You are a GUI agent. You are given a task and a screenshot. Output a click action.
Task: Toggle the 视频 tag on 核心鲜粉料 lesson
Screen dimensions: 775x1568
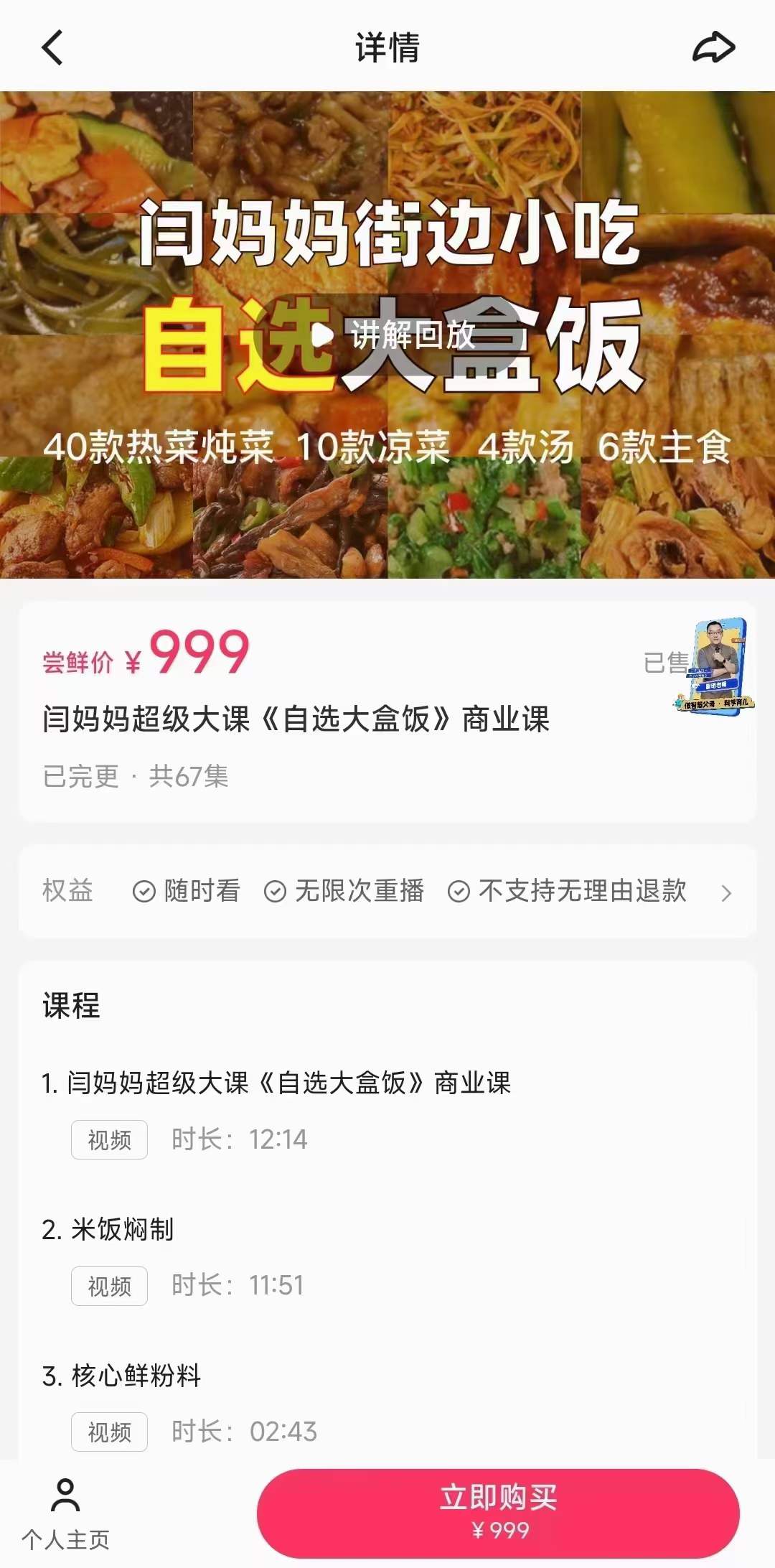109,1432
